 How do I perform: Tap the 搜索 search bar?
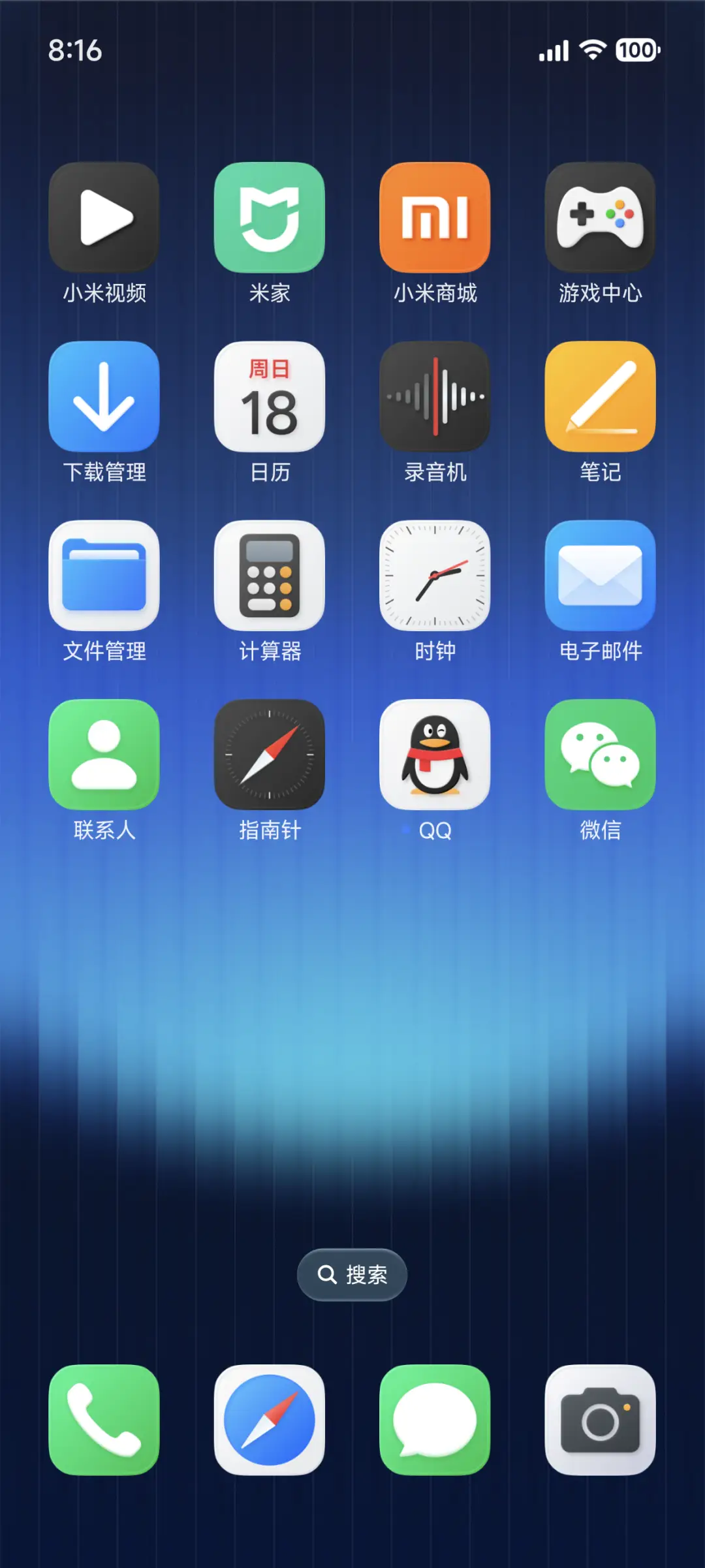(x=352, y=1274)
